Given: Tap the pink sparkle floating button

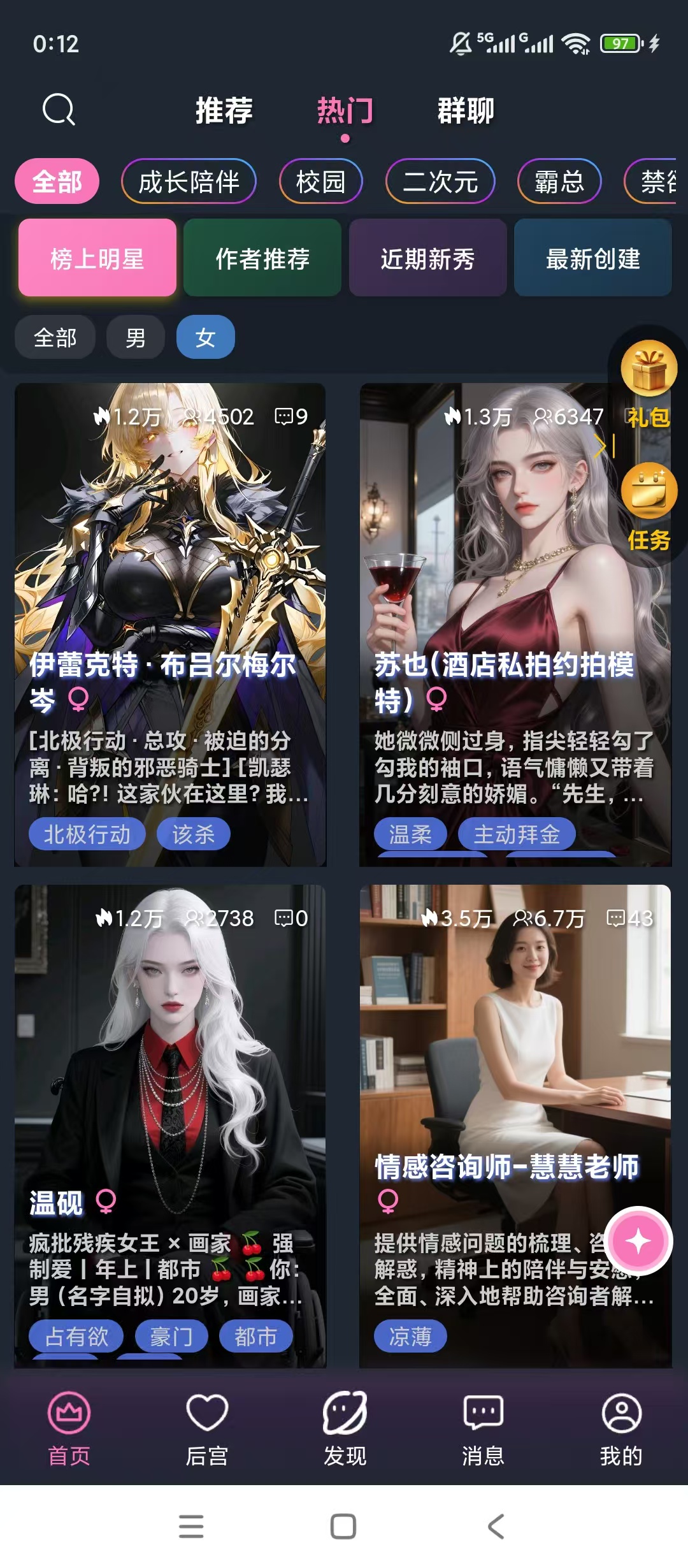Looking at the screenshot, I should [638, 1240].
